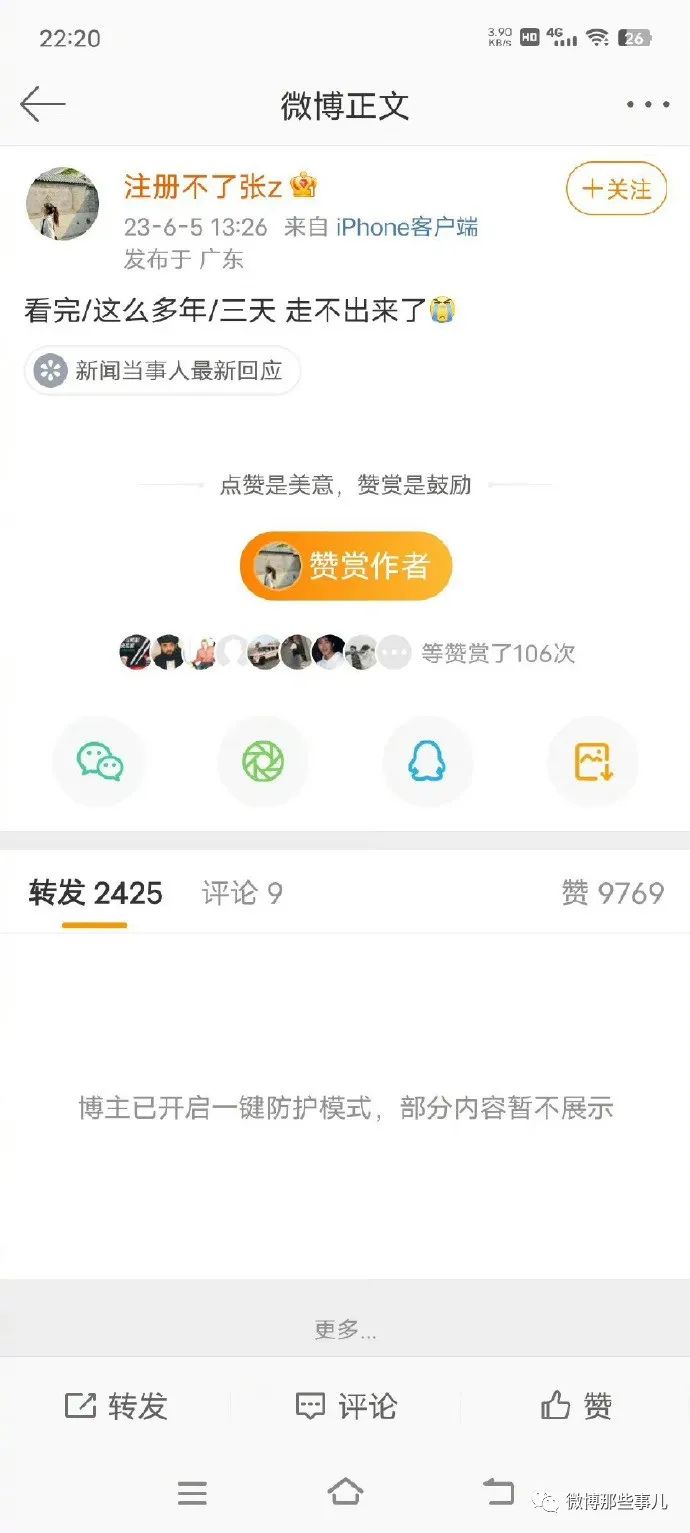The image size is (690, 1533).
Task: Tap the system home button
Action: click(345, 1493)
